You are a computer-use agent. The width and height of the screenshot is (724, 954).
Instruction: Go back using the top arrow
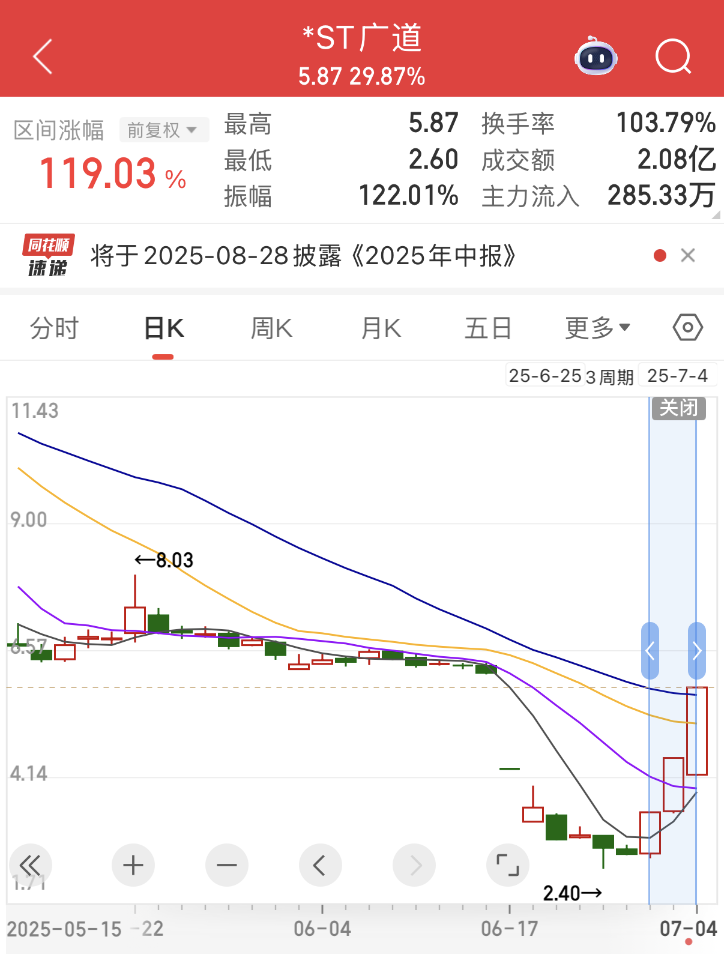(x=42, y=57)
